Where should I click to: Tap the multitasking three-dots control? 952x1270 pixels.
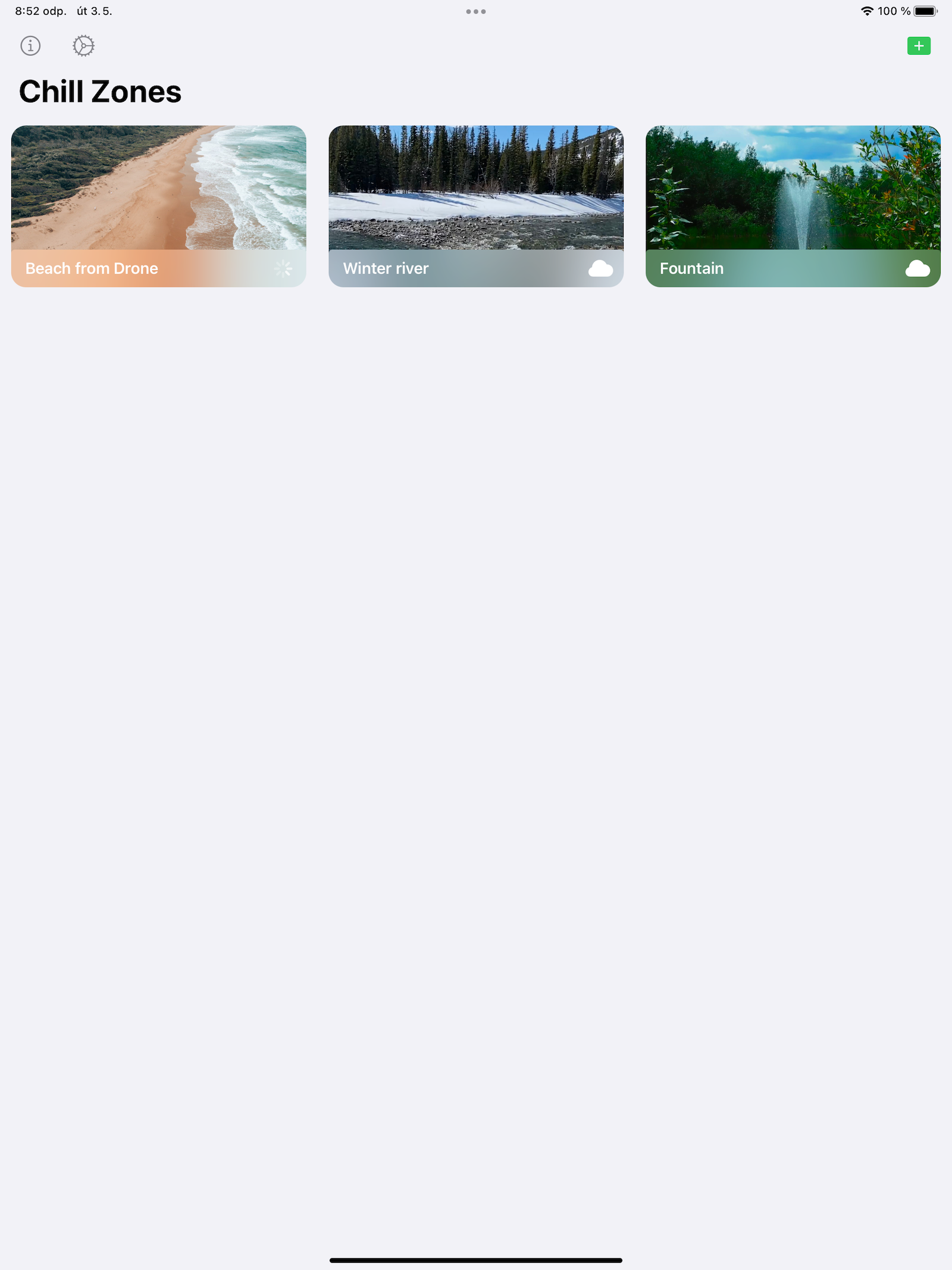click(x=475, y=11)
